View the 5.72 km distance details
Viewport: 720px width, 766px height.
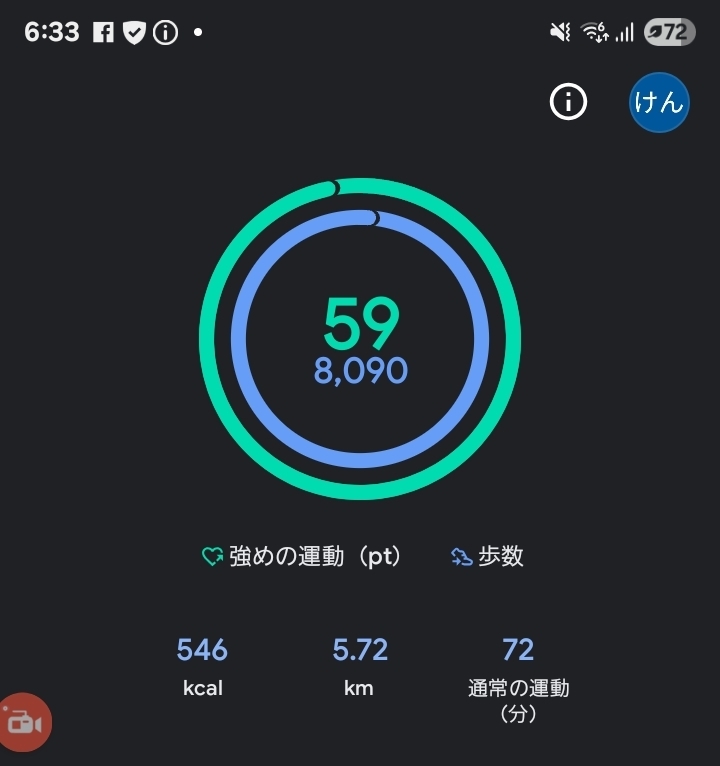coord(359,666)
